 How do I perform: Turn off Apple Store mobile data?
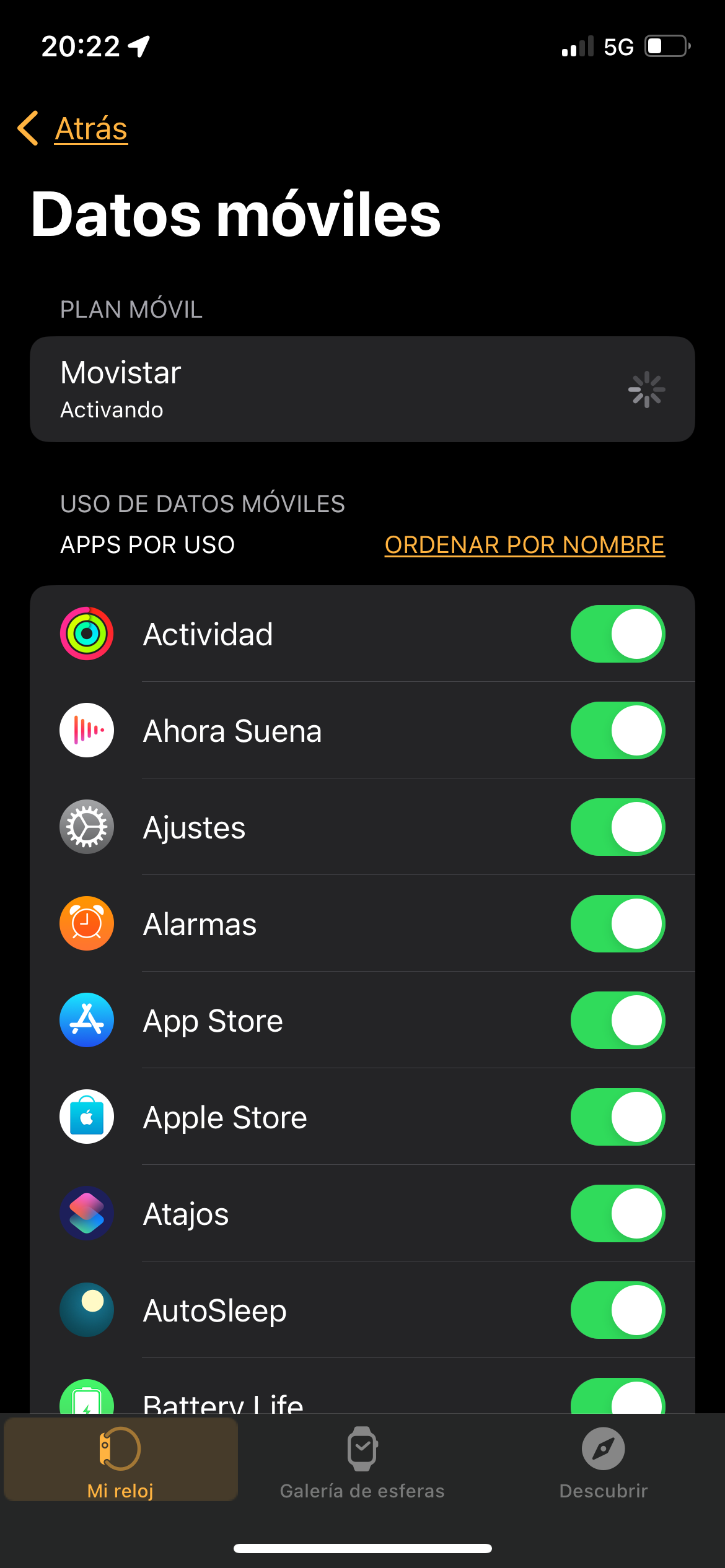click(x=617, y=1117)
